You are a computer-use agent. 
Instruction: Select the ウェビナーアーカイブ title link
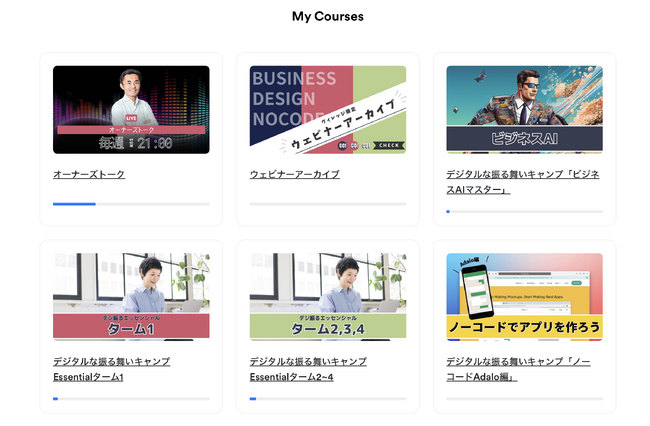tap(294, 174)
